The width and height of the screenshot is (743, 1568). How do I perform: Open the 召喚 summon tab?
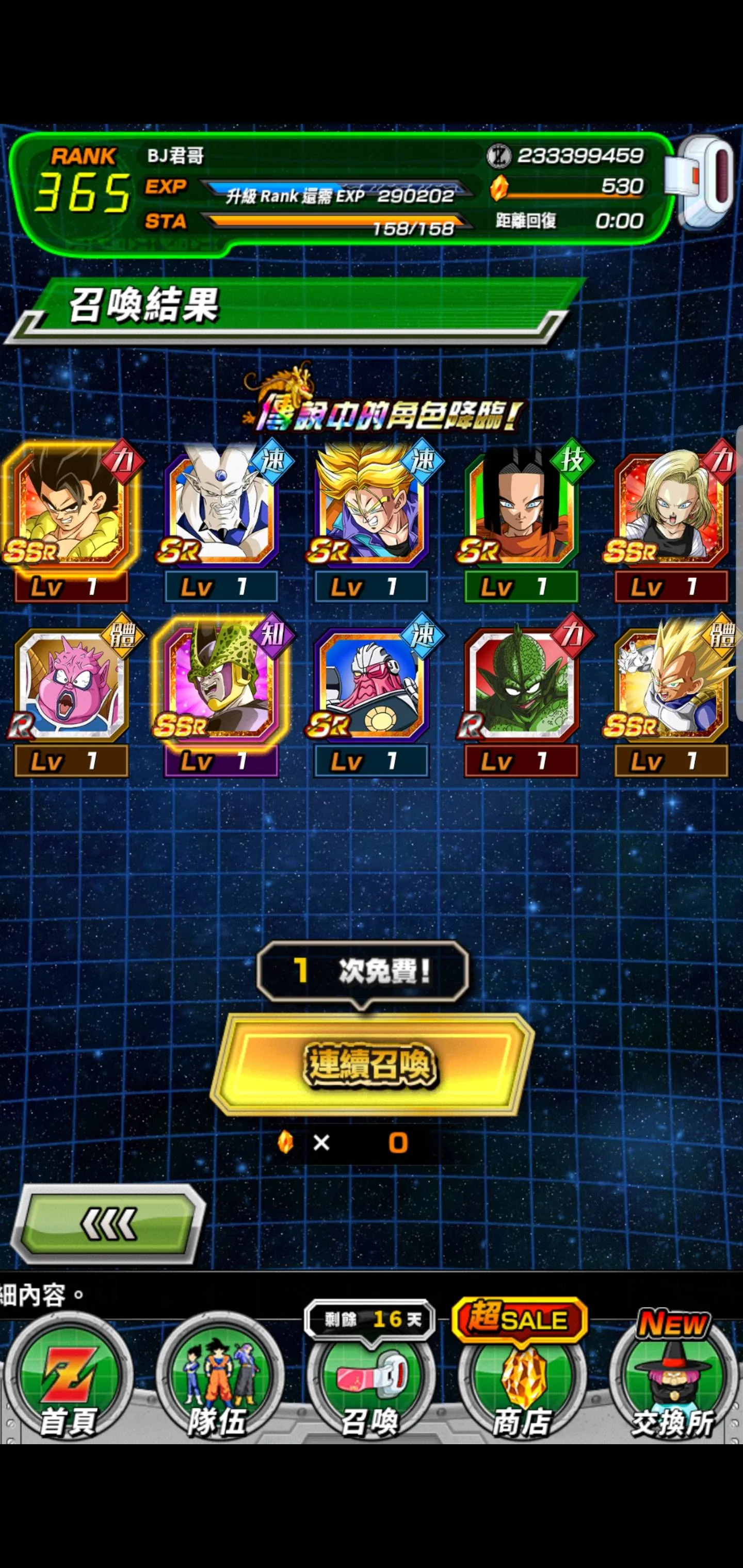coord(370,1381)
